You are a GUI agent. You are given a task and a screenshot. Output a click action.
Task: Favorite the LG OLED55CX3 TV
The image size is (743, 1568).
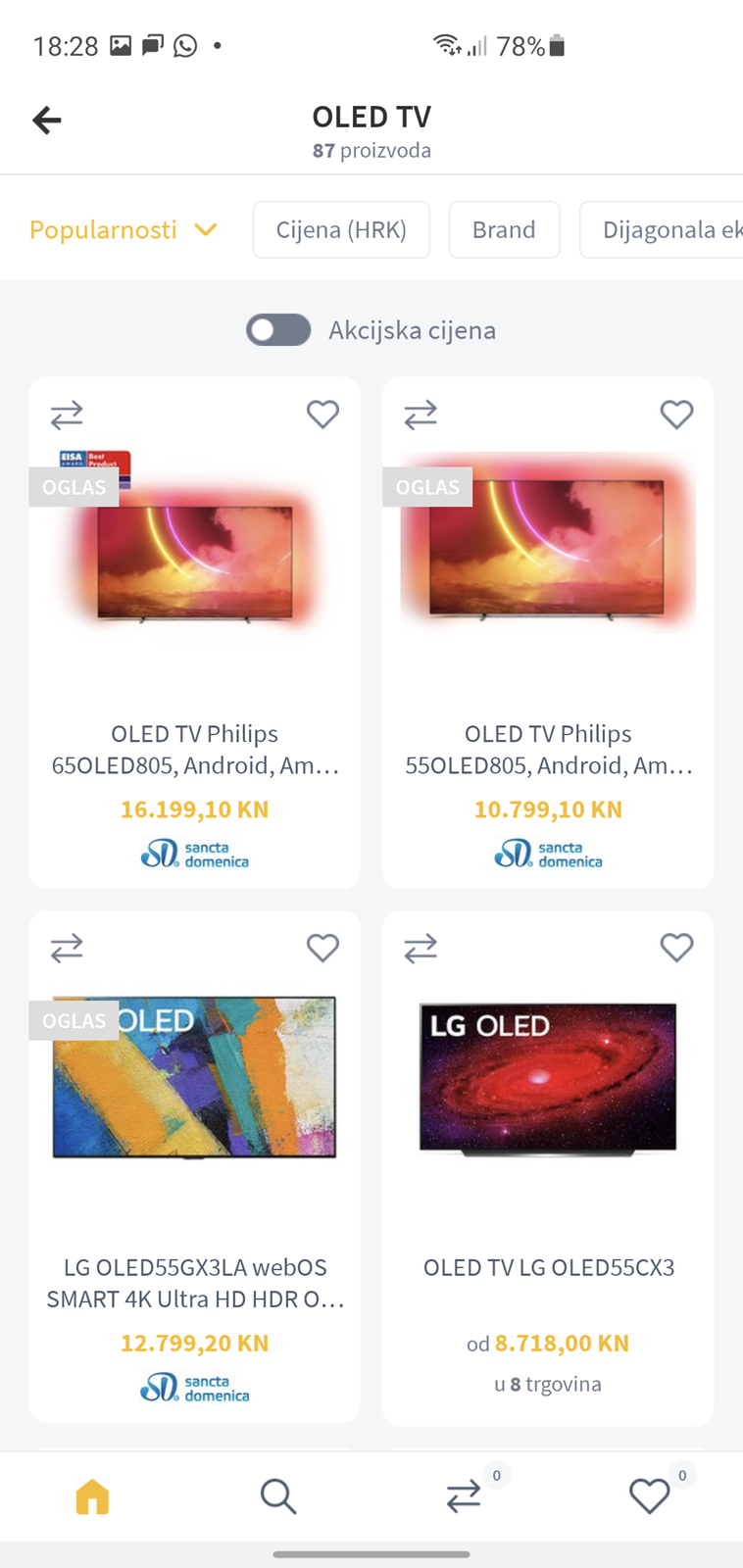[676, 948]
